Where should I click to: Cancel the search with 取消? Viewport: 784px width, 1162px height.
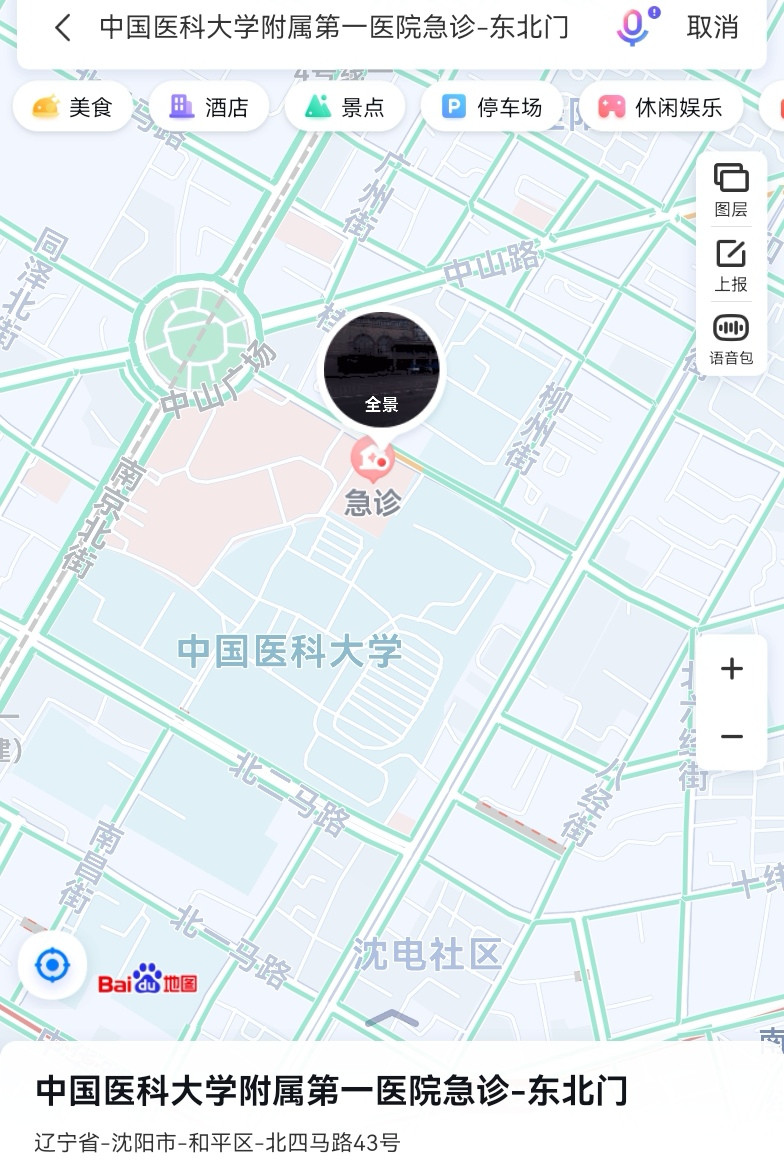pos(712,27)
